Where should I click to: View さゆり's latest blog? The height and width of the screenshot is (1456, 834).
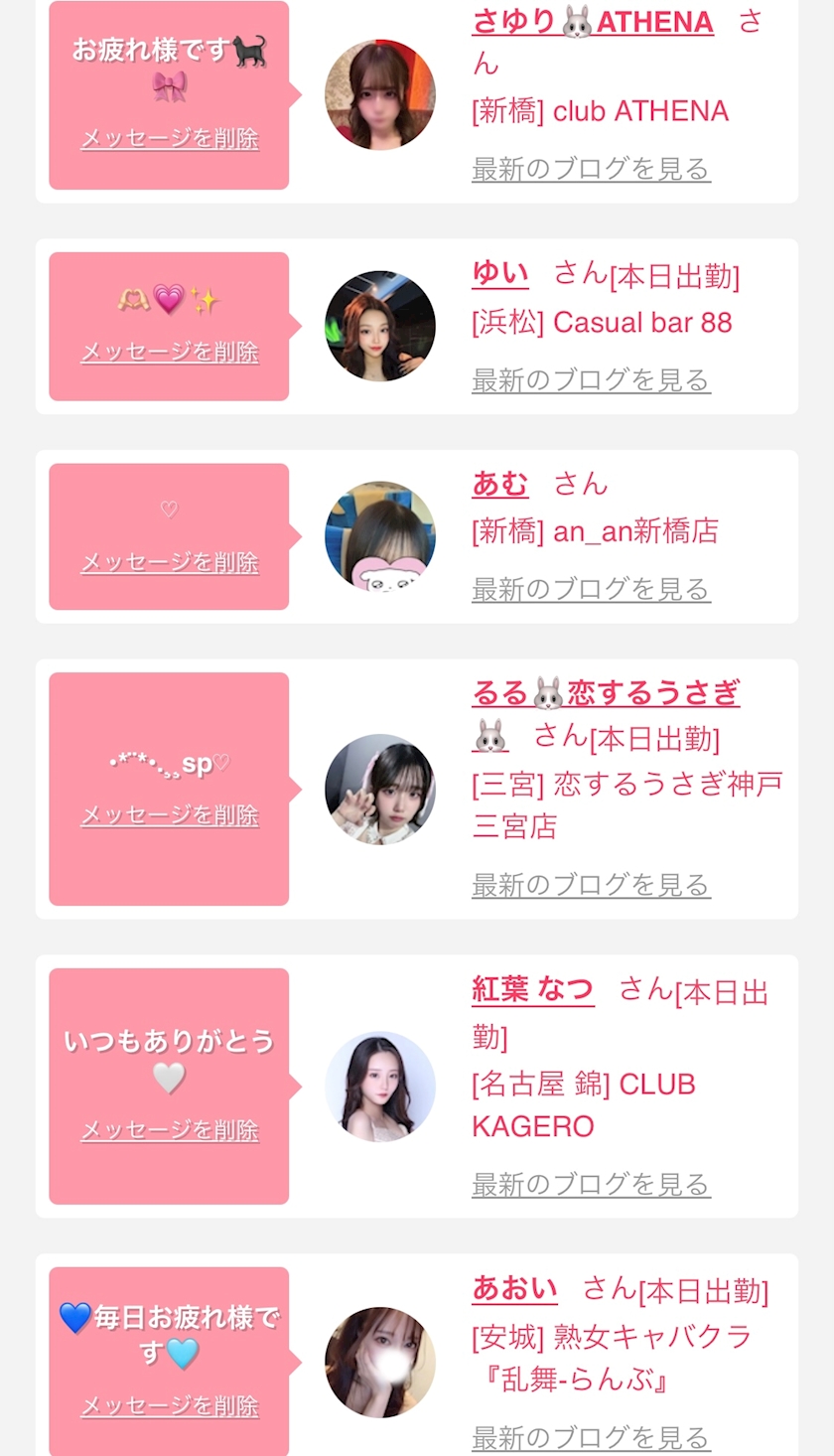[591, 169]
